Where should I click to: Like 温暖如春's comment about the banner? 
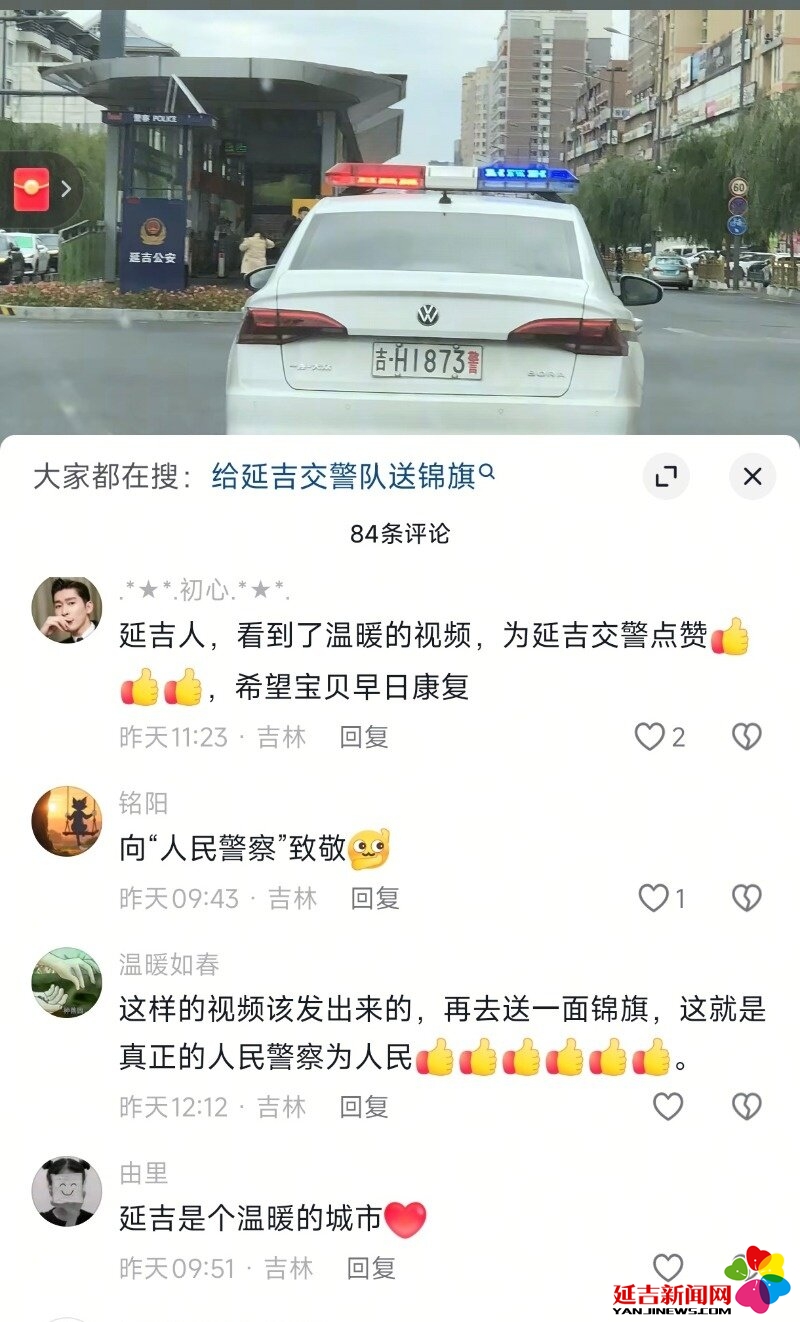pos(667,1106)
